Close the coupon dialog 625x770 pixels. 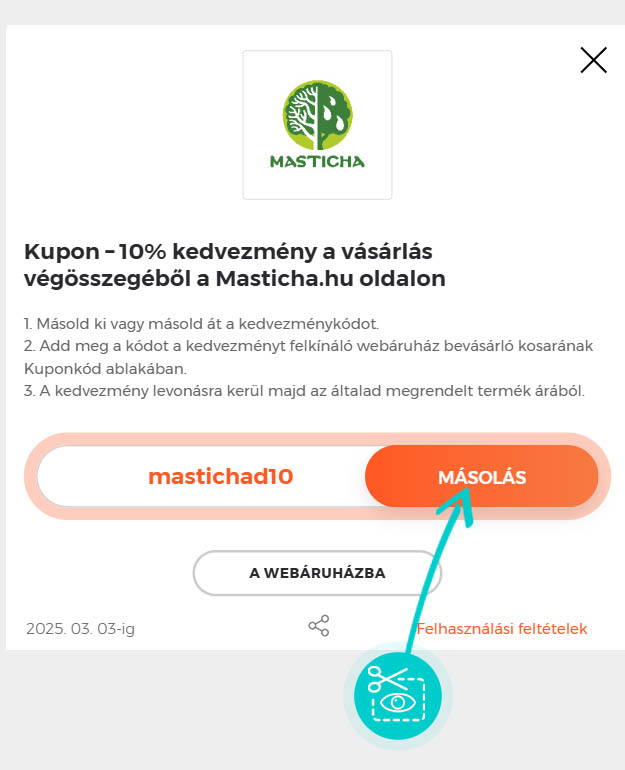(593, 61)
